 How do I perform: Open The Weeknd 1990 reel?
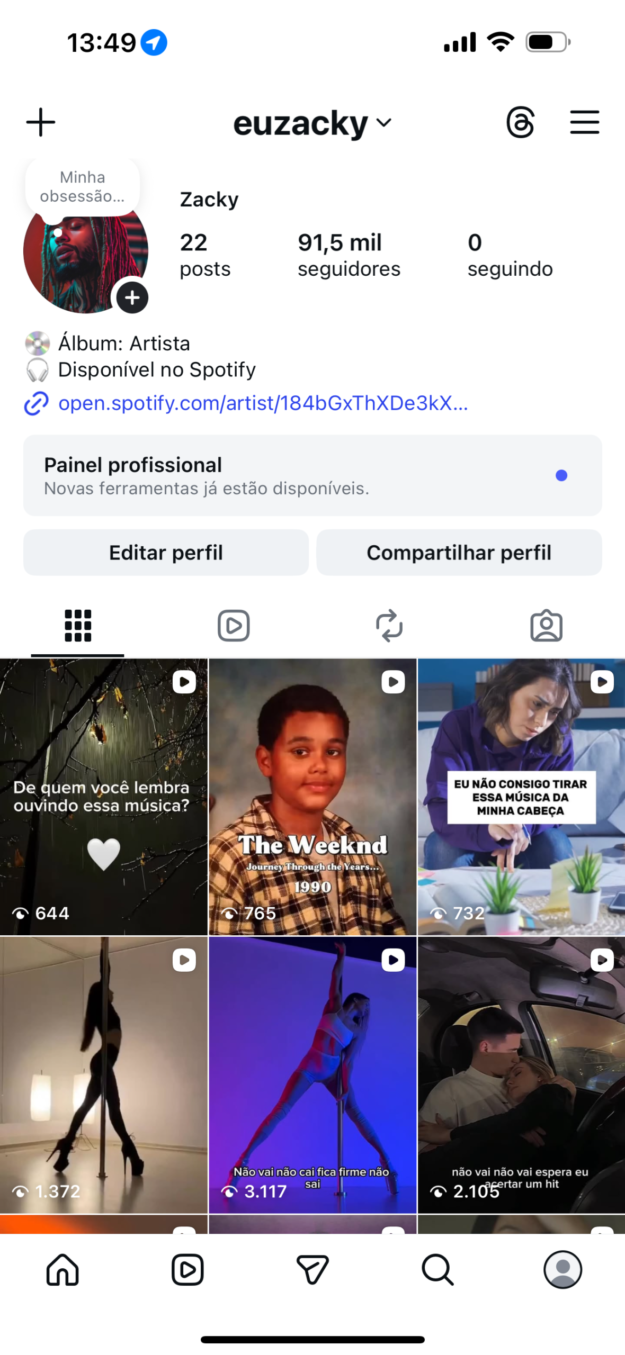pos(312,797)
